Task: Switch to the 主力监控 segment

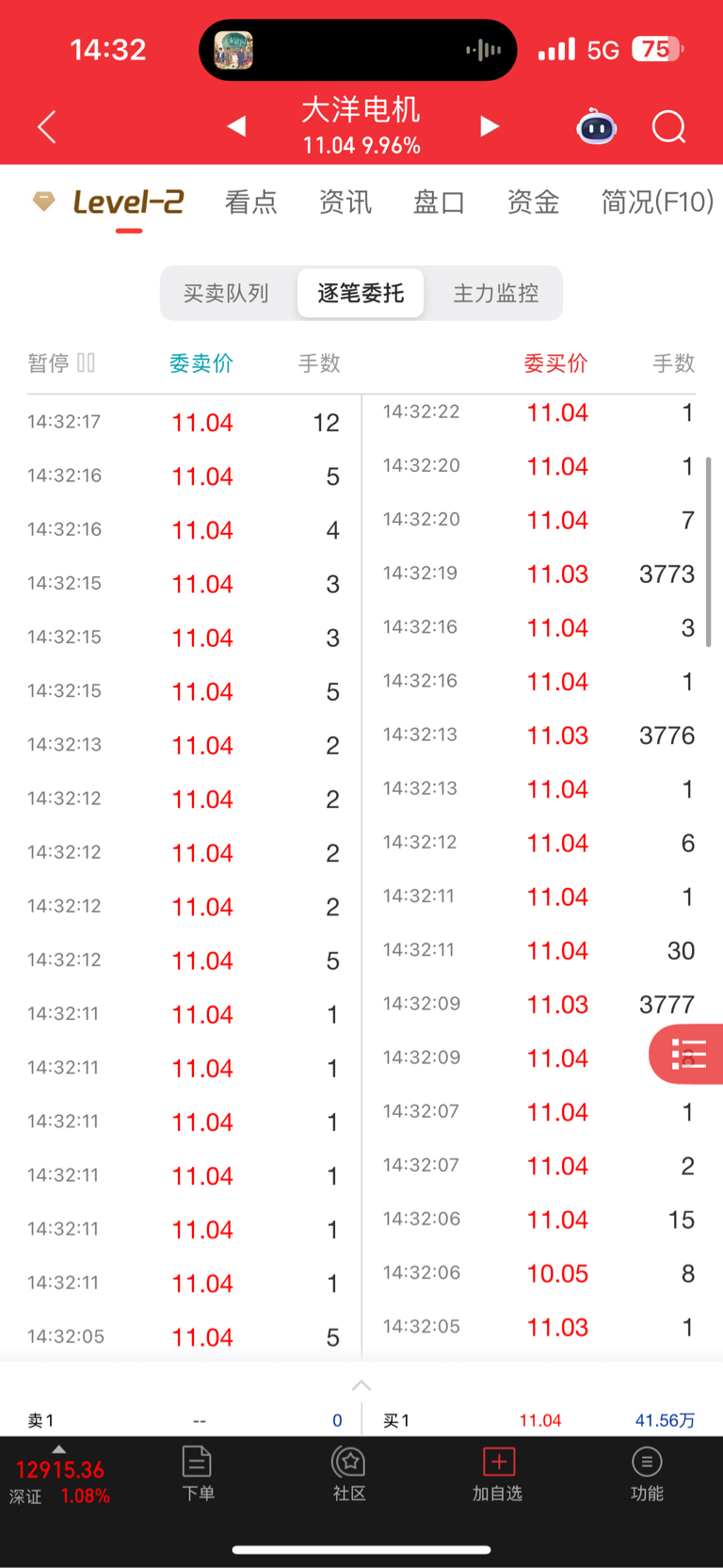Action: pyautogui.click(x=496, y=293)
